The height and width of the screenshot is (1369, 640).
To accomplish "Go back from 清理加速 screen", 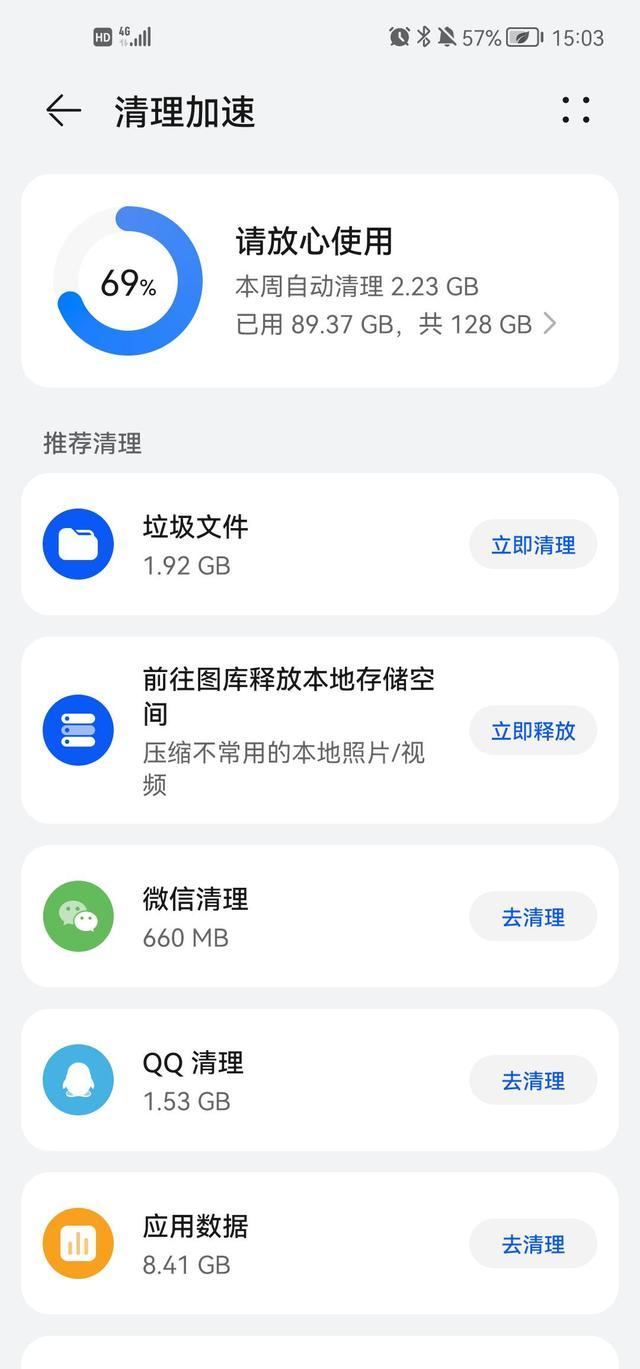I will [63, 111].
